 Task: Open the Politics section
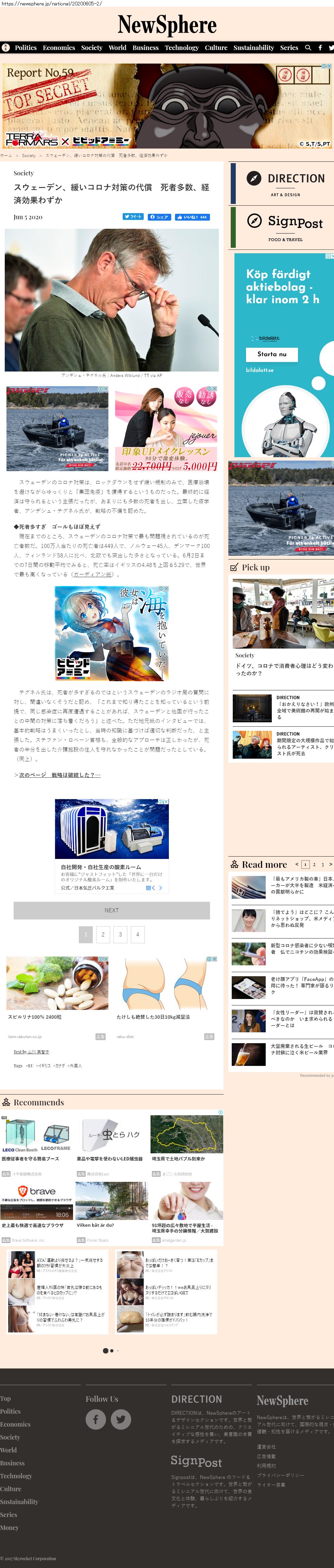point(25,48)
